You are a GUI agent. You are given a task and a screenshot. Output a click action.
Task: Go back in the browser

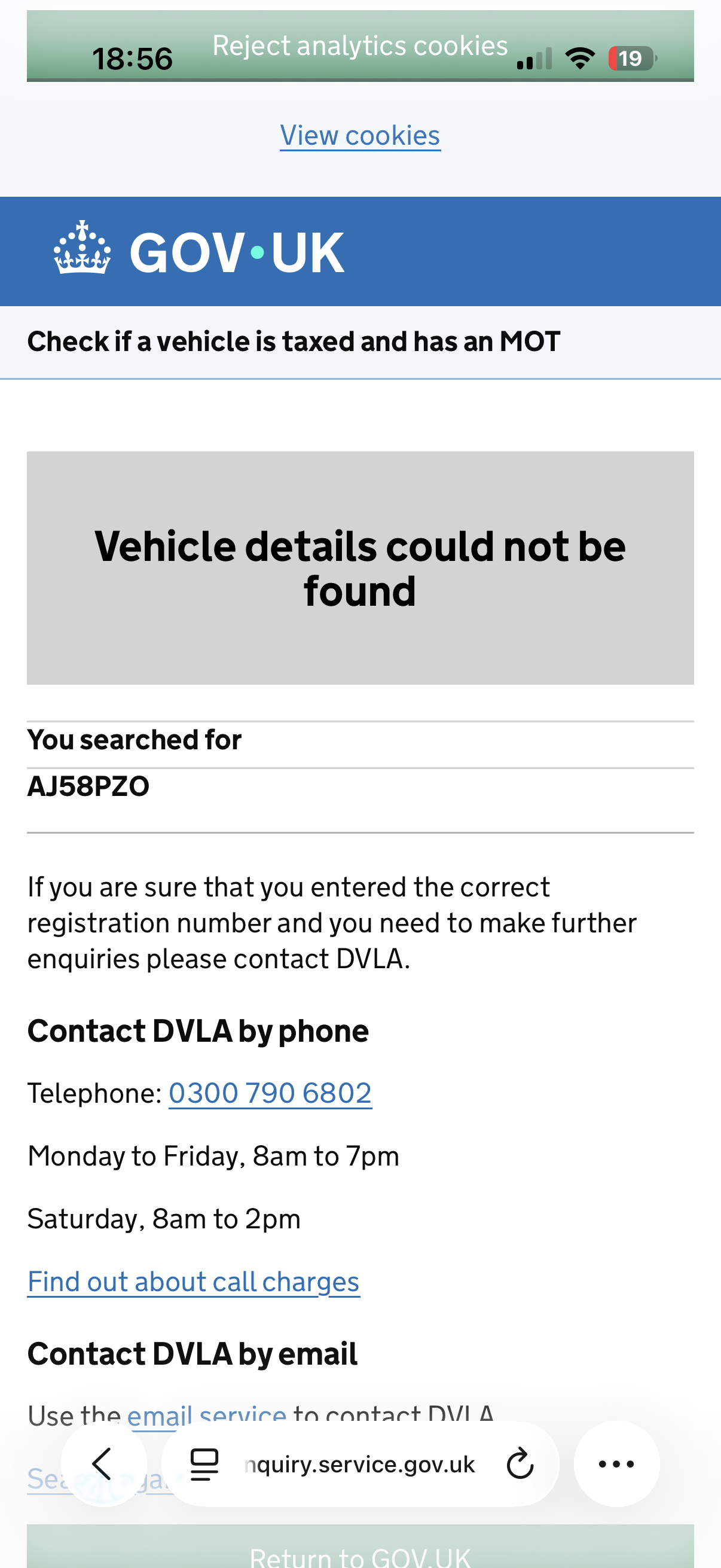(103, 1464)
